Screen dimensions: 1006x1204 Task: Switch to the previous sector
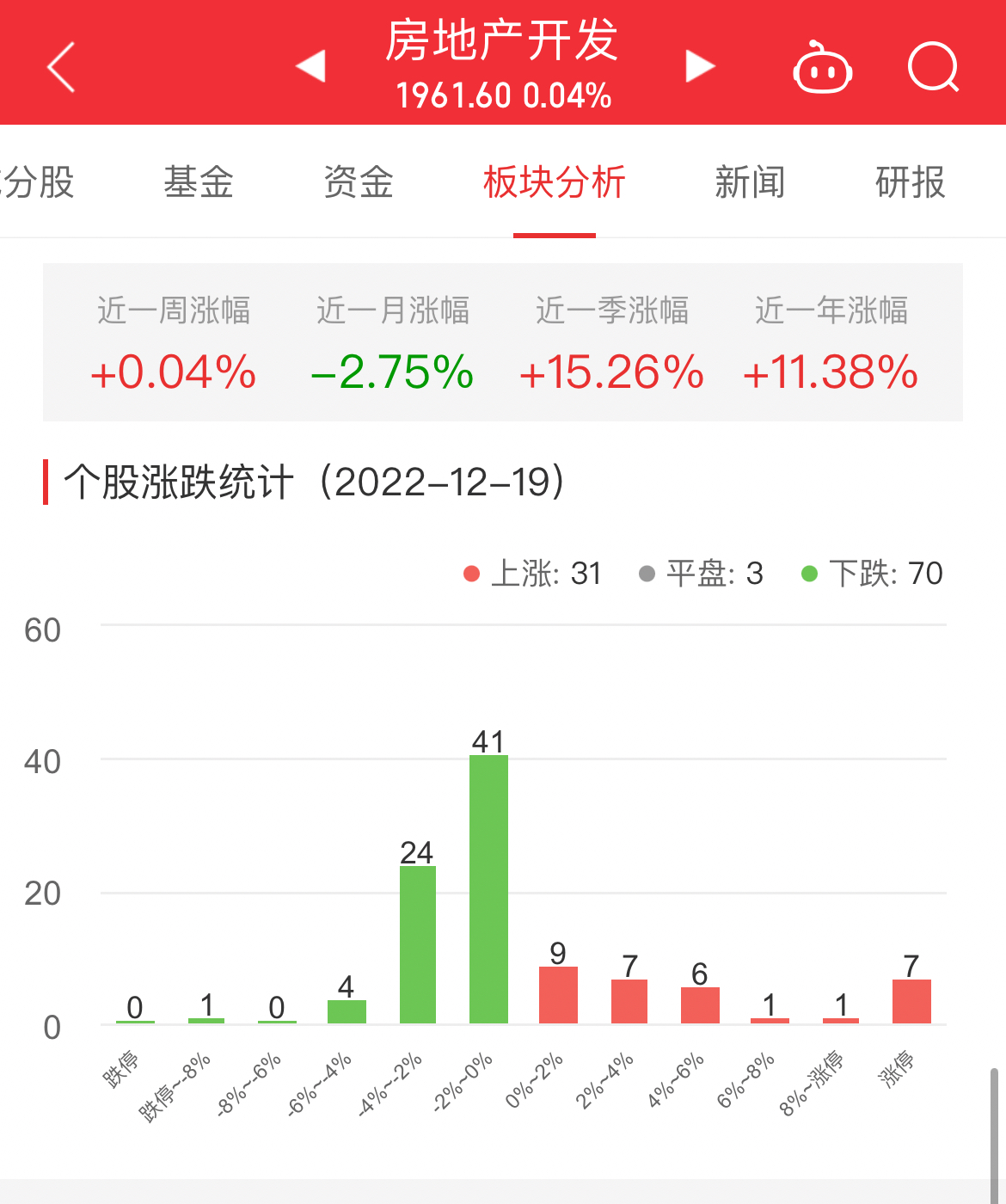tap(310, 66)
